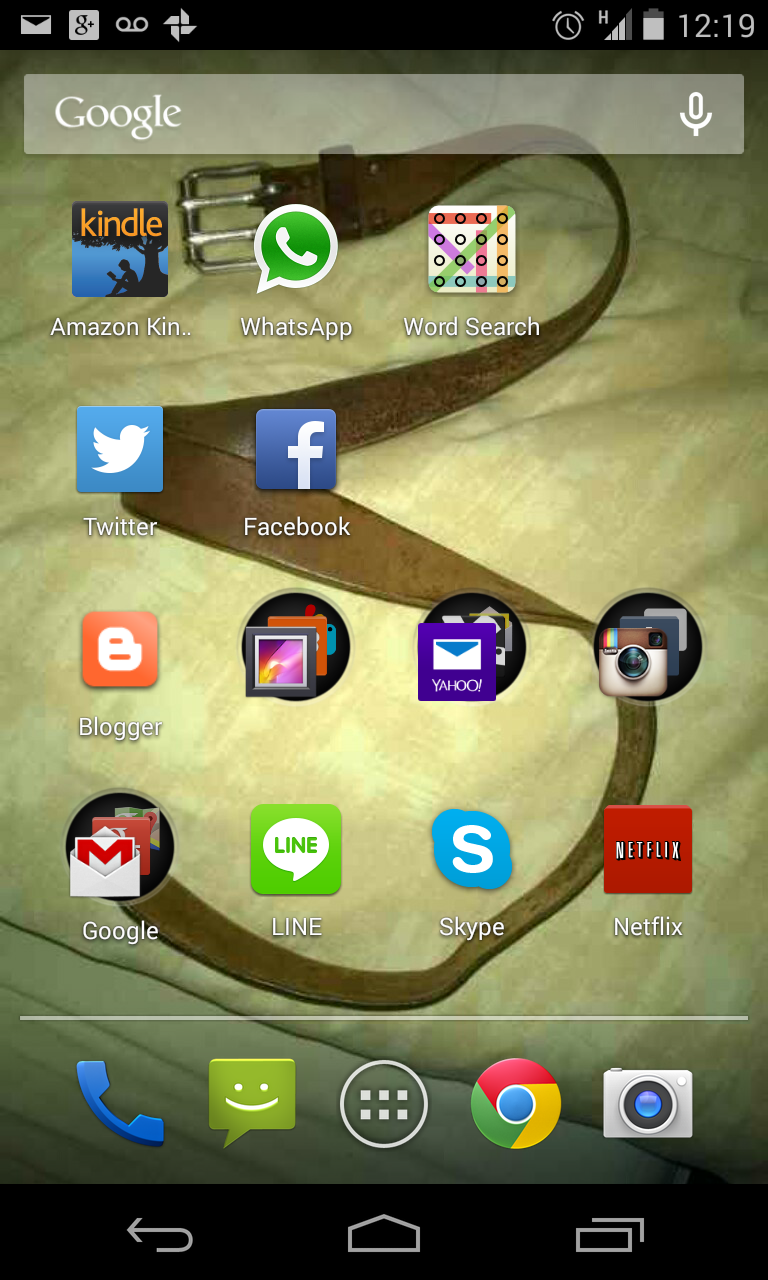Open the app drawer
The image size is (768, 1280).
pos(384,1104)
